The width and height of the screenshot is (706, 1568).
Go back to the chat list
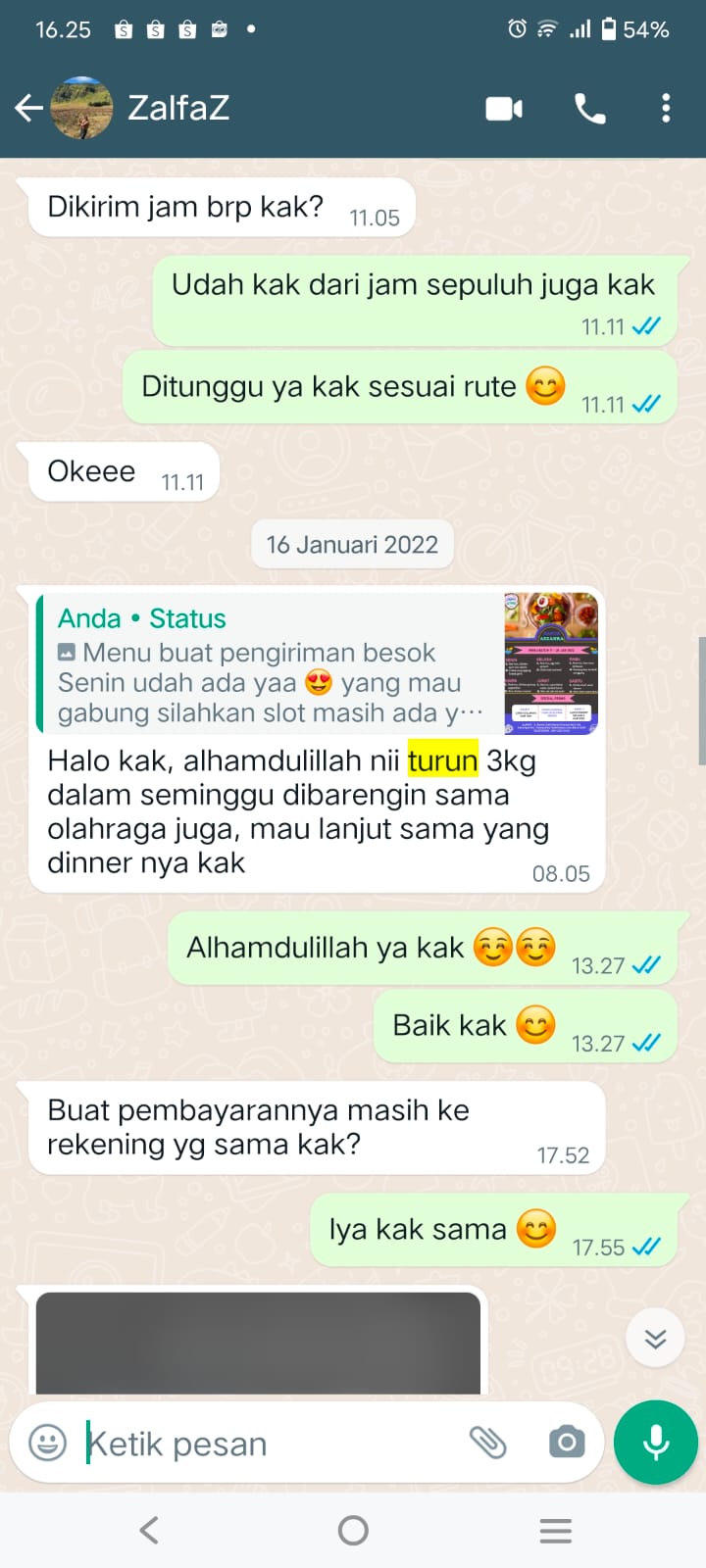tap(29, 108)
